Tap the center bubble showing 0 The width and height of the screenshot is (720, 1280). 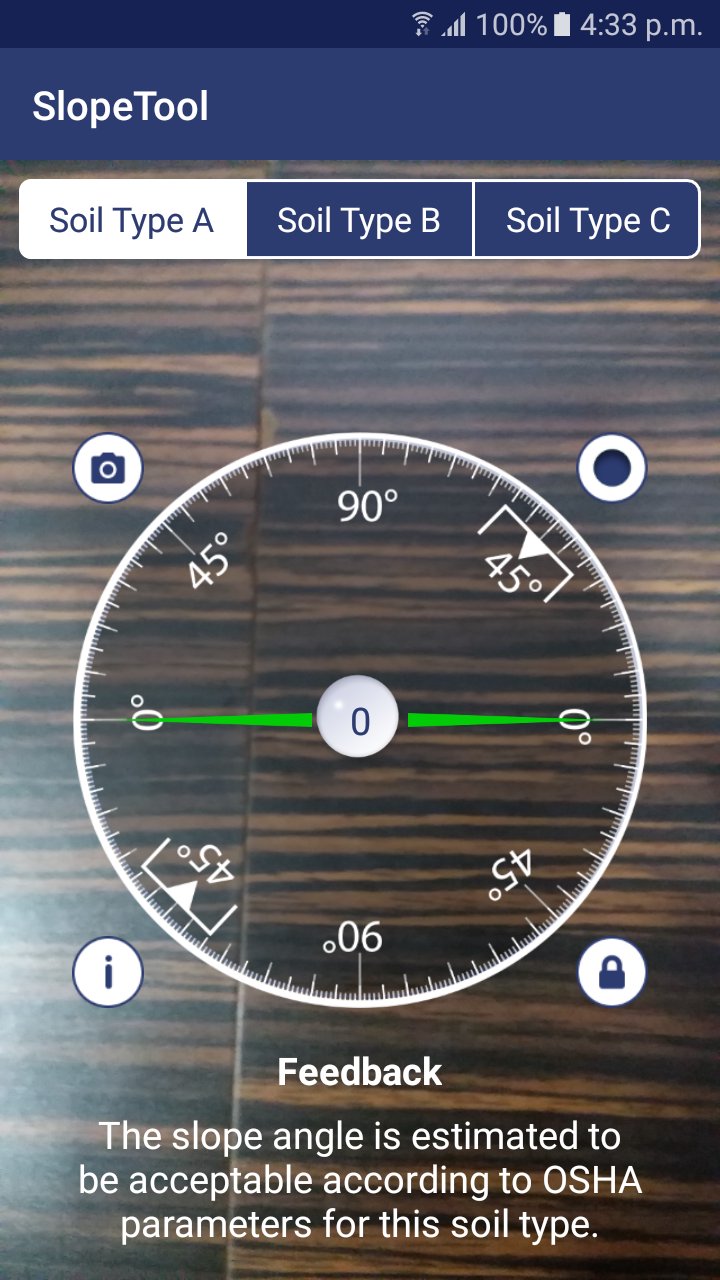point(360,718)
